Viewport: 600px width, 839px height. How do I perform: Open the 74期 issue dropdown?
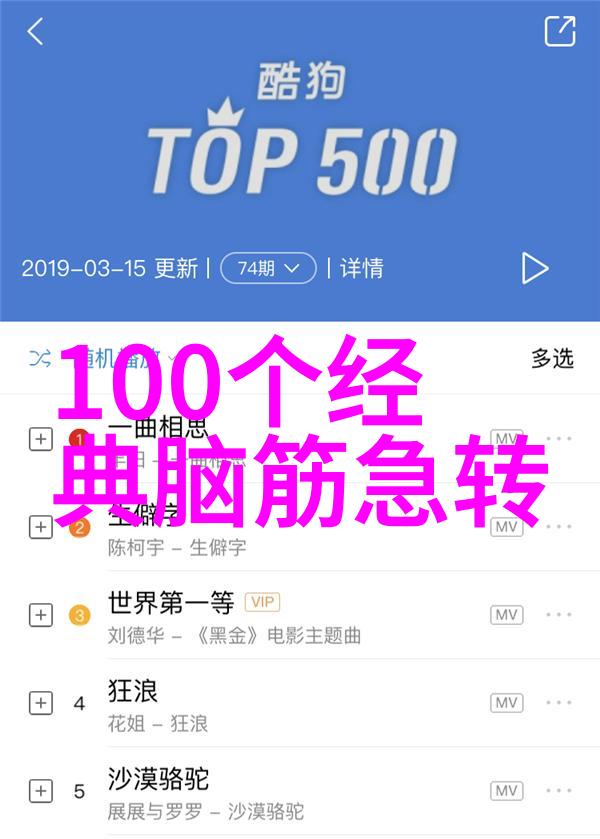pyautogui.click(x=267, y=268)
